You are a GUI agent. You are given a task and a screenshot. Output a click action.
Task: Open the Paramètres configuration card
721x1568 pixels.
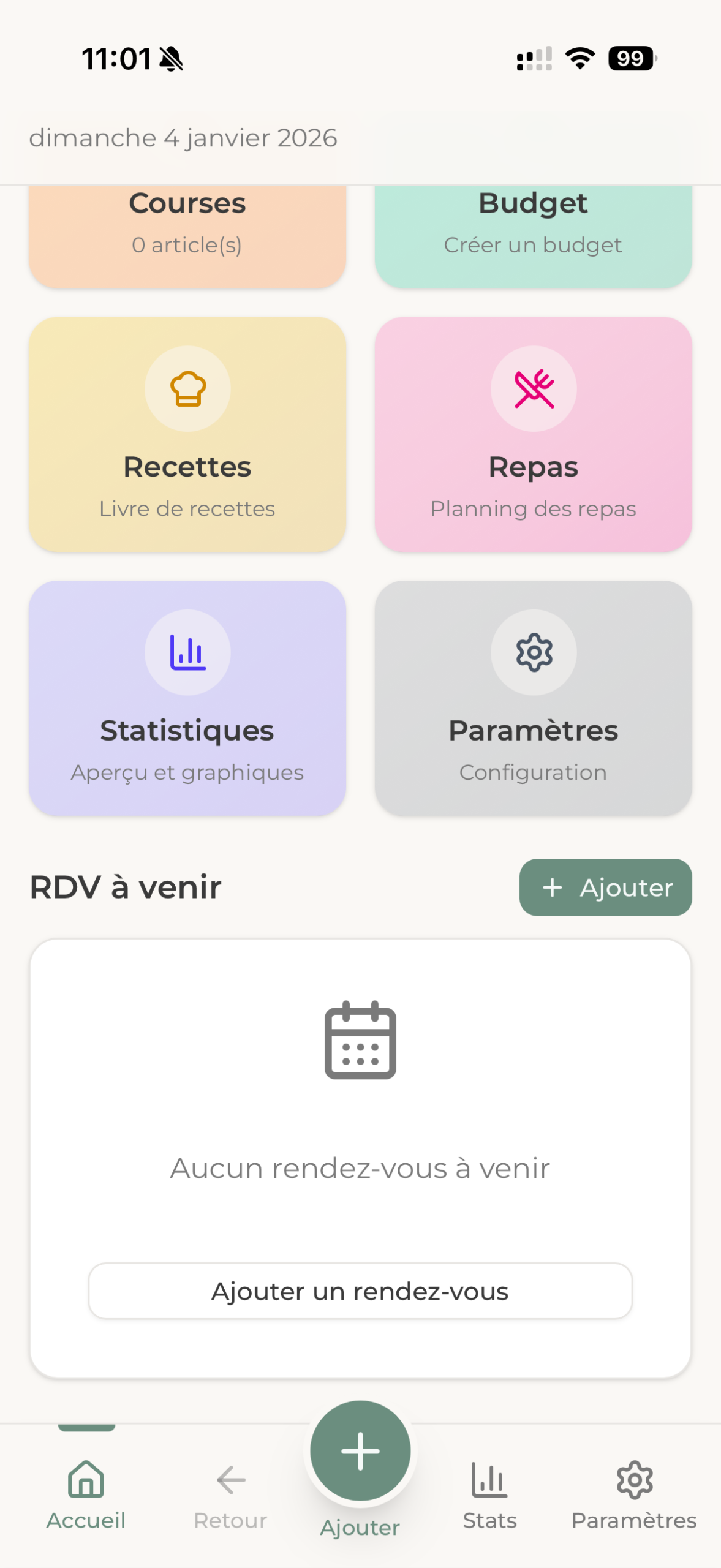click(533, 698)
